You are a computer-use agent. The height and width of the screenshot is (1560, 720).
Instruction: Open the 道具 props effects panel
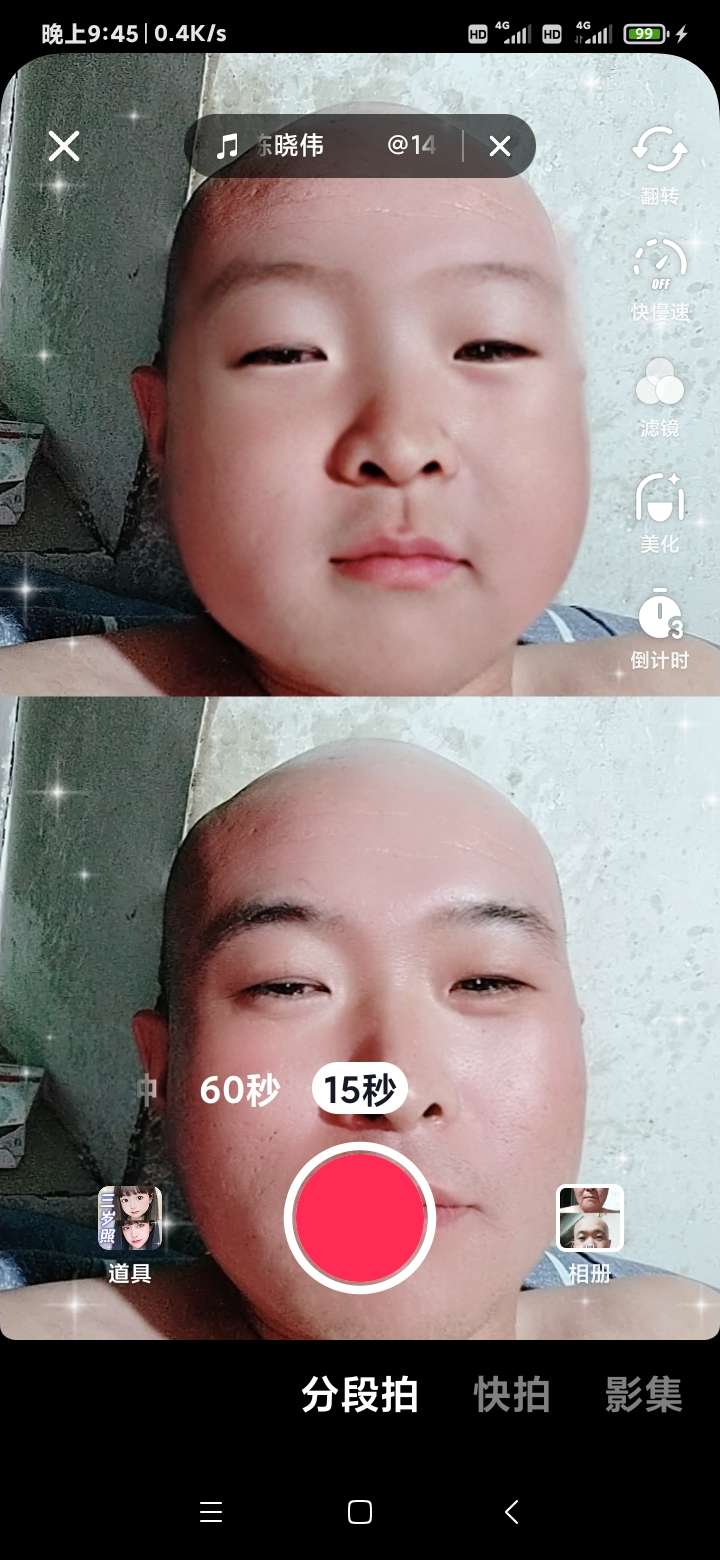130,1232
